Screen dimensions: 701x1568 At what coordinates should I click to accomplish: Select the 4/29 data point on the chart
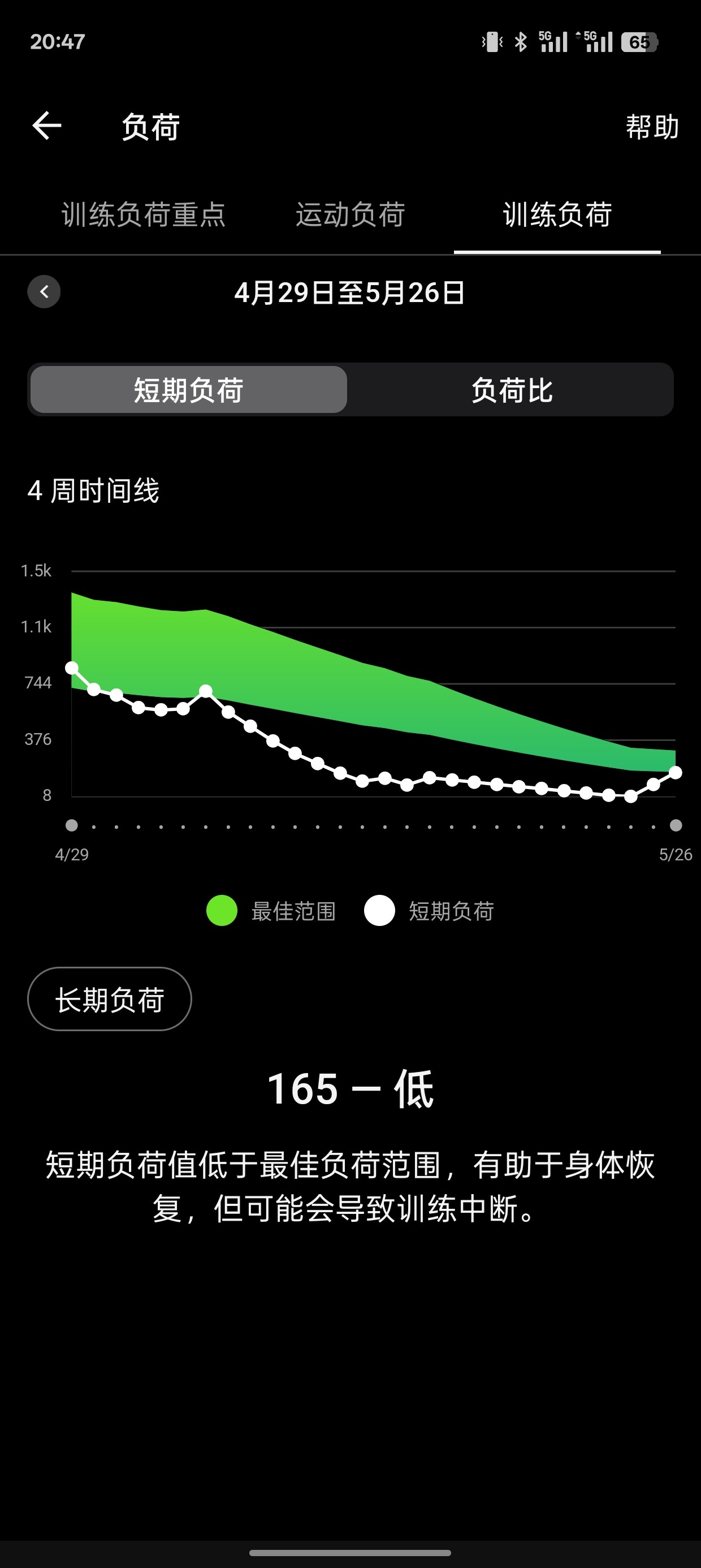pyautogui.click(x=72, y=667)
